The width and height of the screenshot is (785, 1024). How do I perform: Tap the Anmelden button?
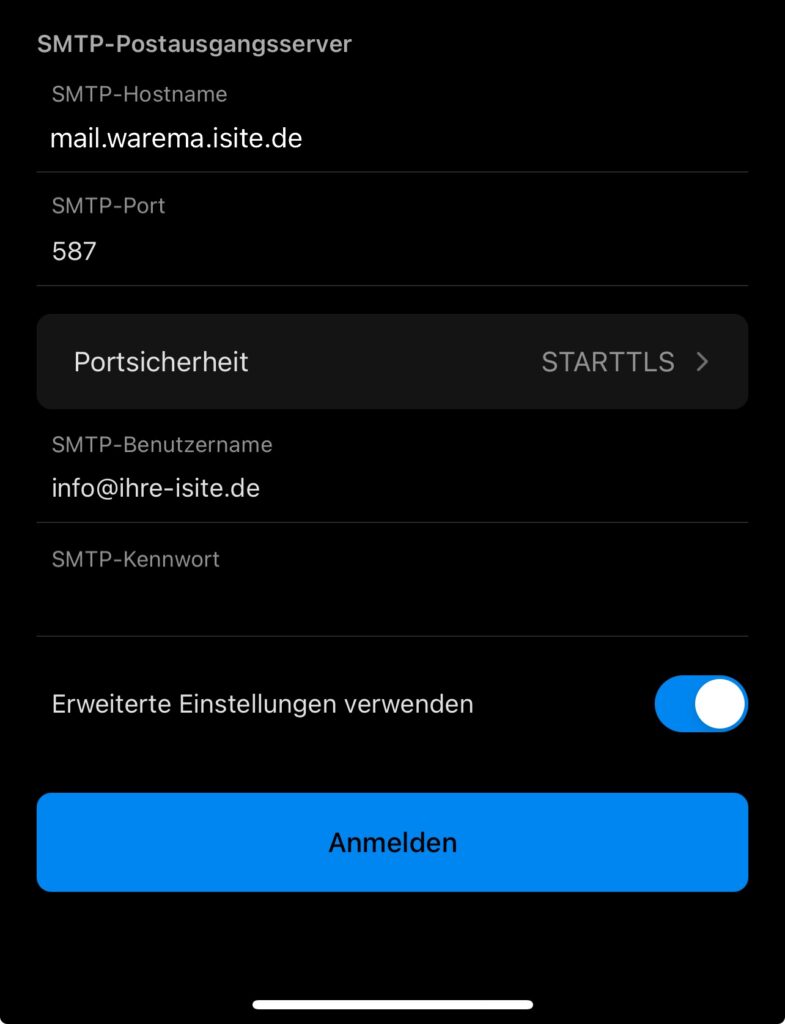392,842
